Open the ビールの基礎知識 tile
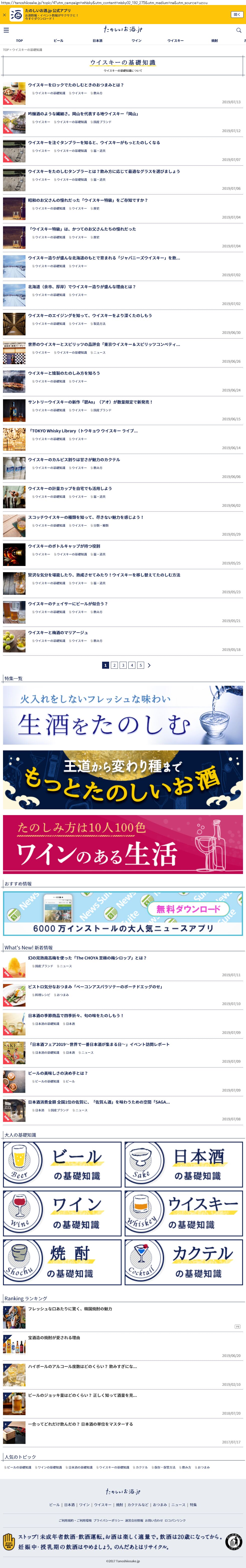The width and height of the screenshot is (246, 1568). [x=62, y=1164]
